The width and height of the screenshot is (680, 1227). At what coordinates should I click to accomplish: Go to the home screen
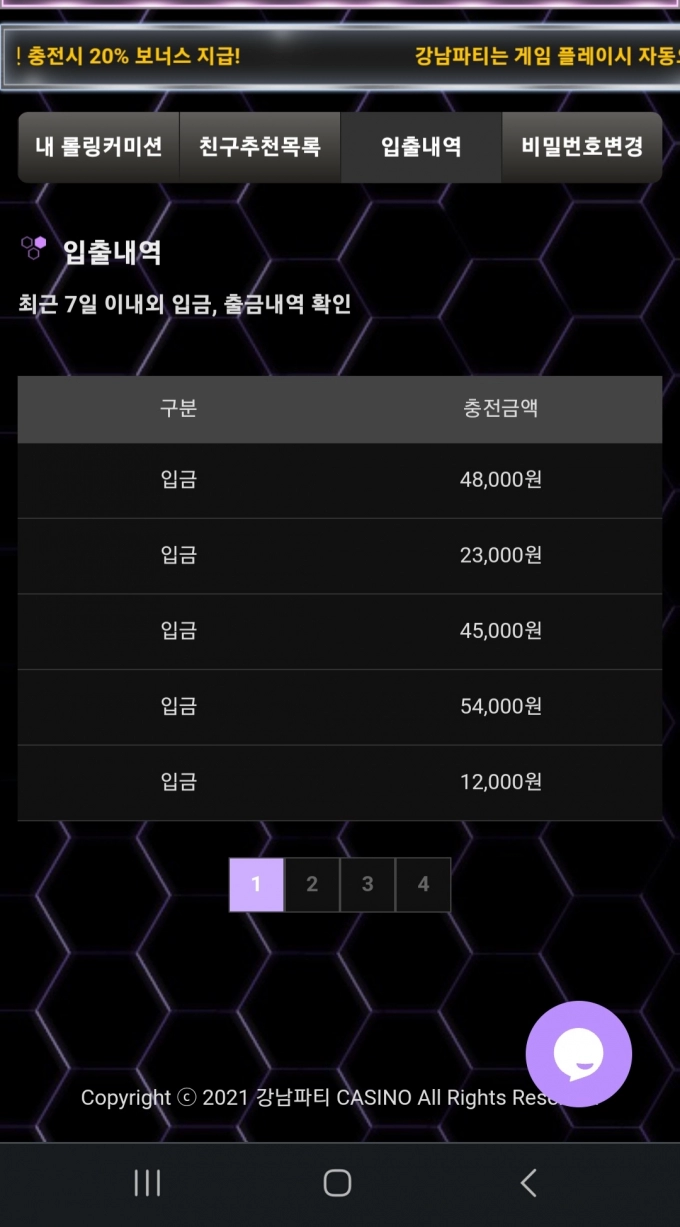pyautogui.click(x=338, y=1183)
